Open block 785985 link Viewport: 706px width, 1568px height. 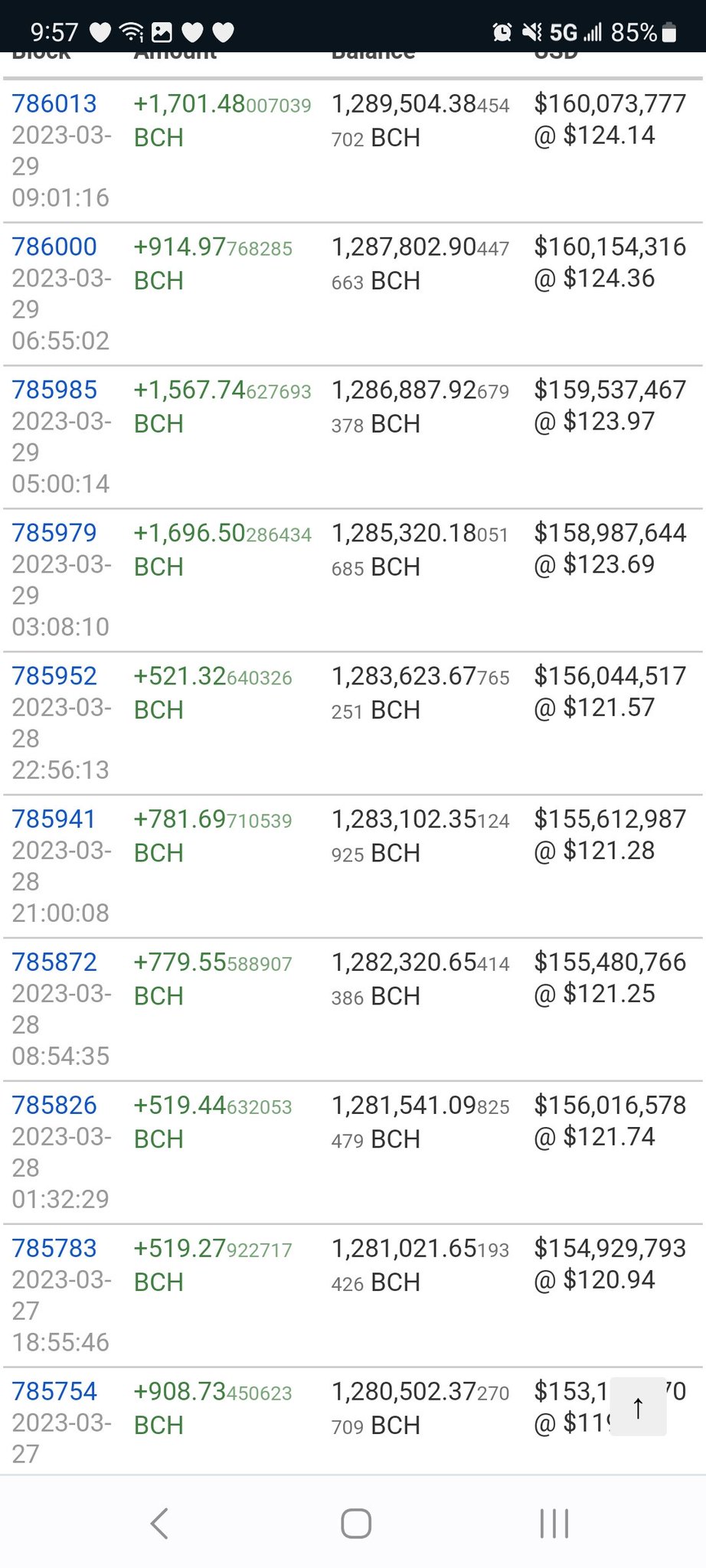pyautogui.click(x=54, y=390)
